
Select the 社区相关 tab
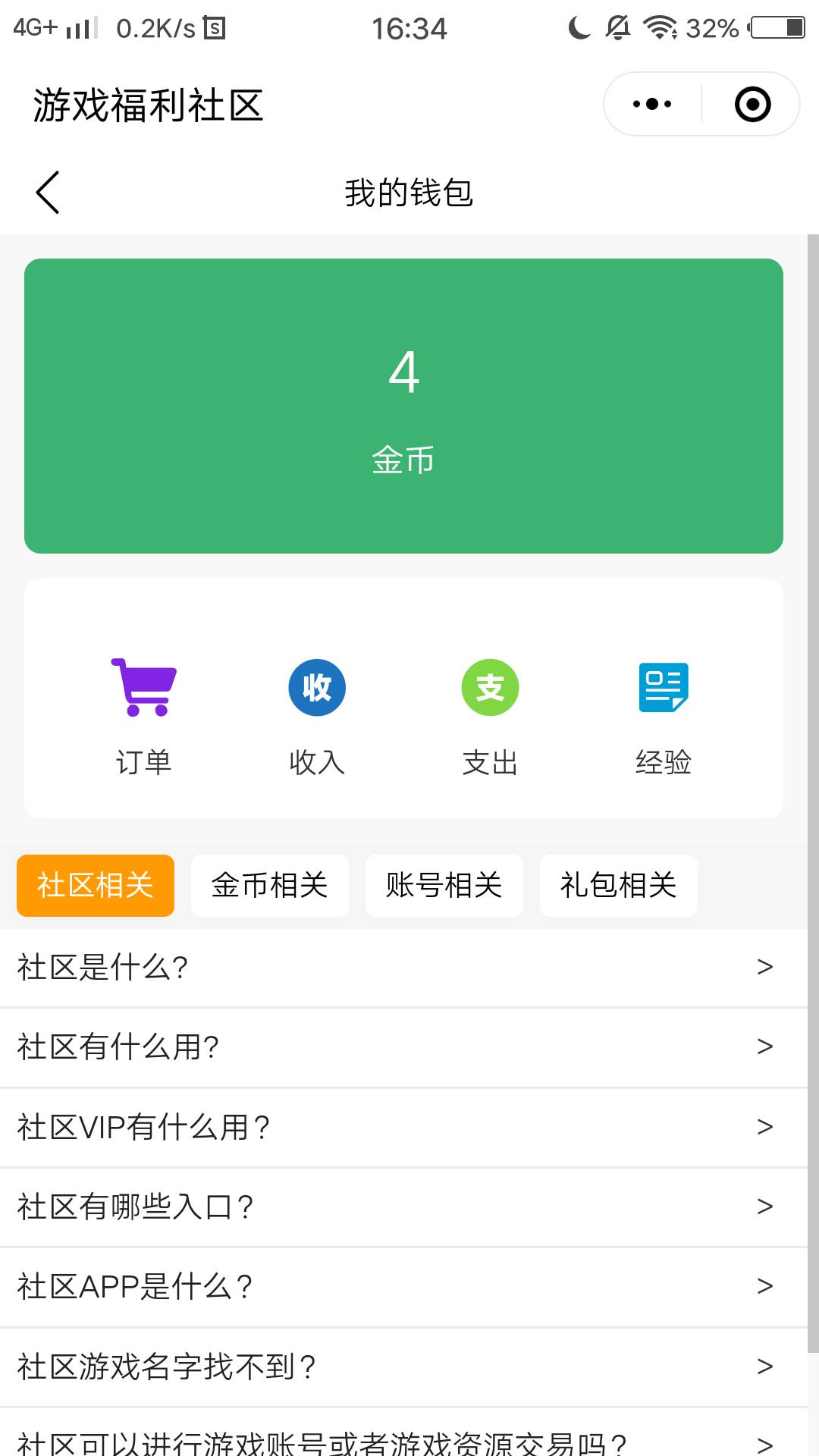pyautogui.click(x=96, y=886)
